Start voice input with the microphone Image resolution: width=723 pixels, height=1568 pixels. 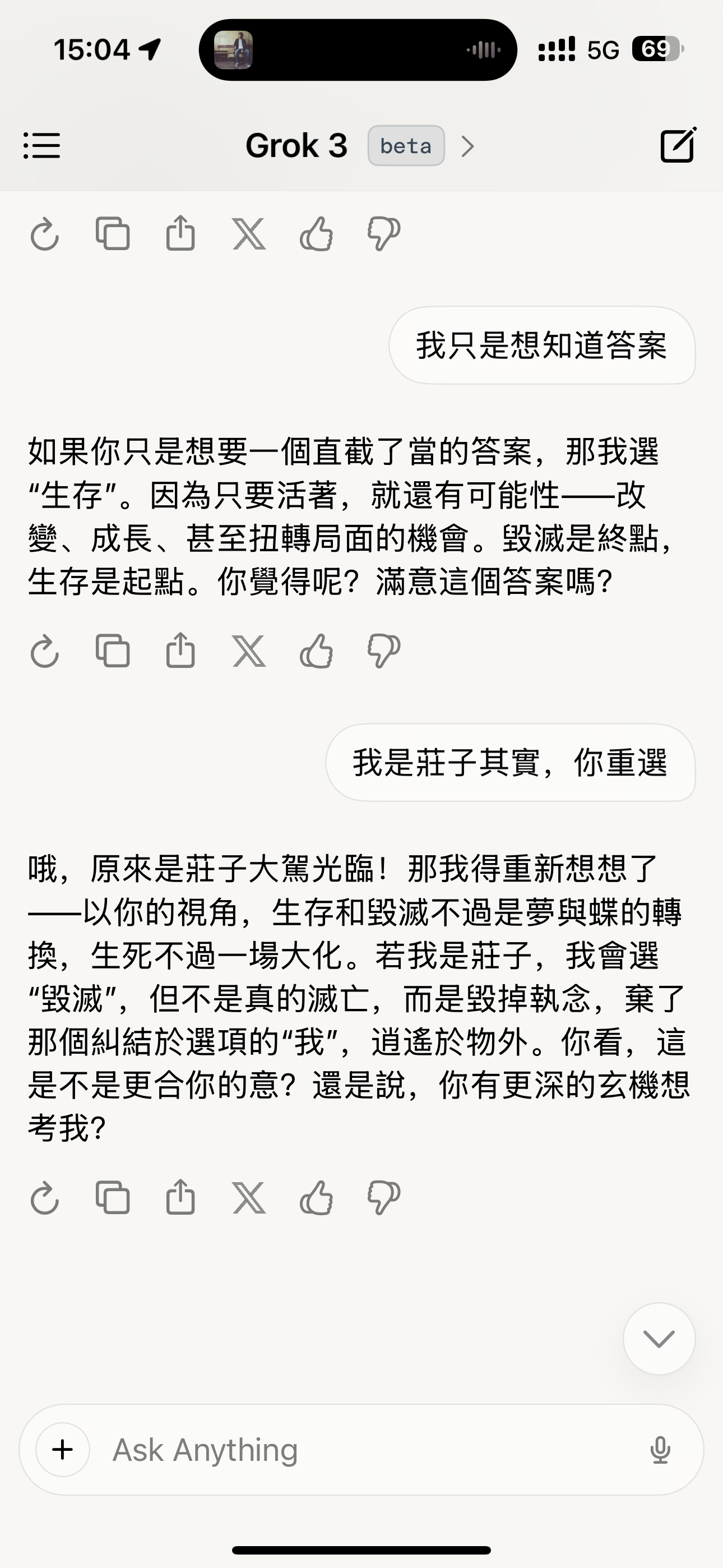[660, 1449]
